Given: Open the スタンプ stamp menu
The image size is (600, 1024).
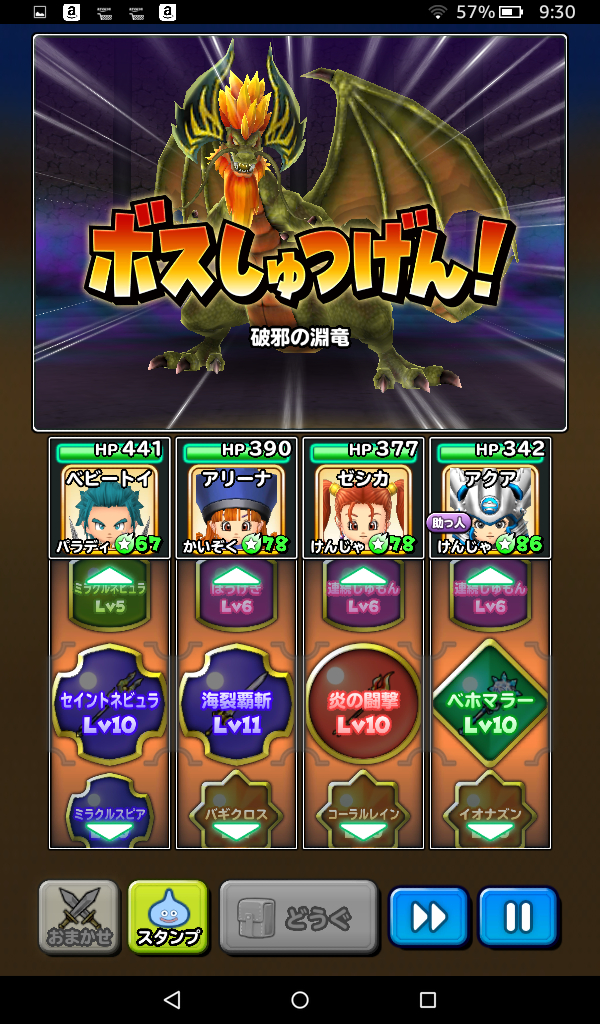Looking at the screenshot, I should coord(168,916).
